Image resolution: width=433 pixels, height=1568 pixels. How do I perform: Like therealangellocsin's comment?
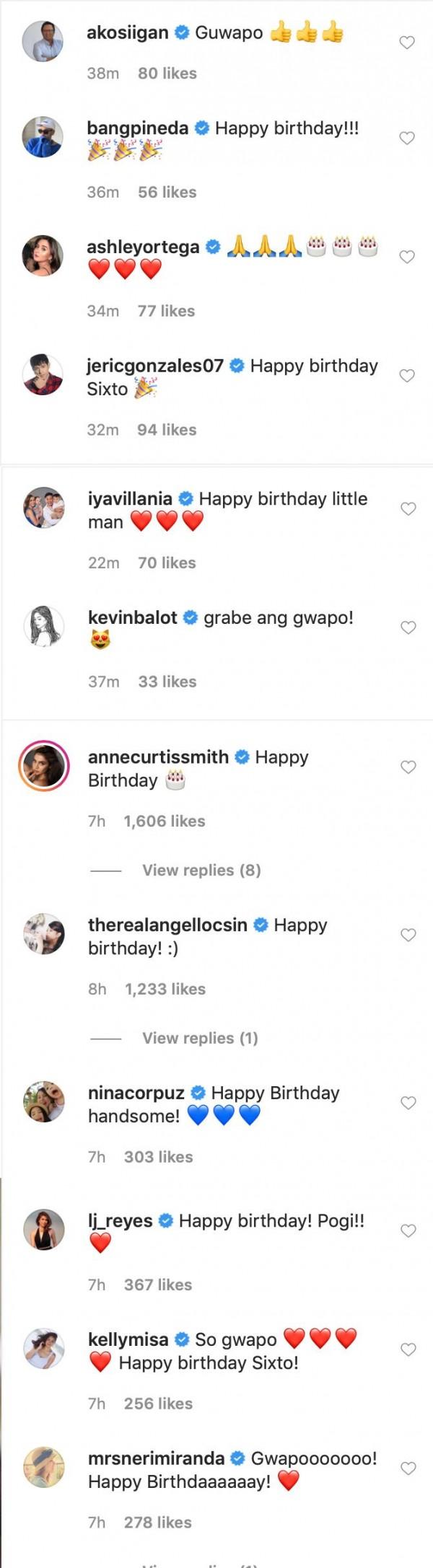[x=408, y=935]
